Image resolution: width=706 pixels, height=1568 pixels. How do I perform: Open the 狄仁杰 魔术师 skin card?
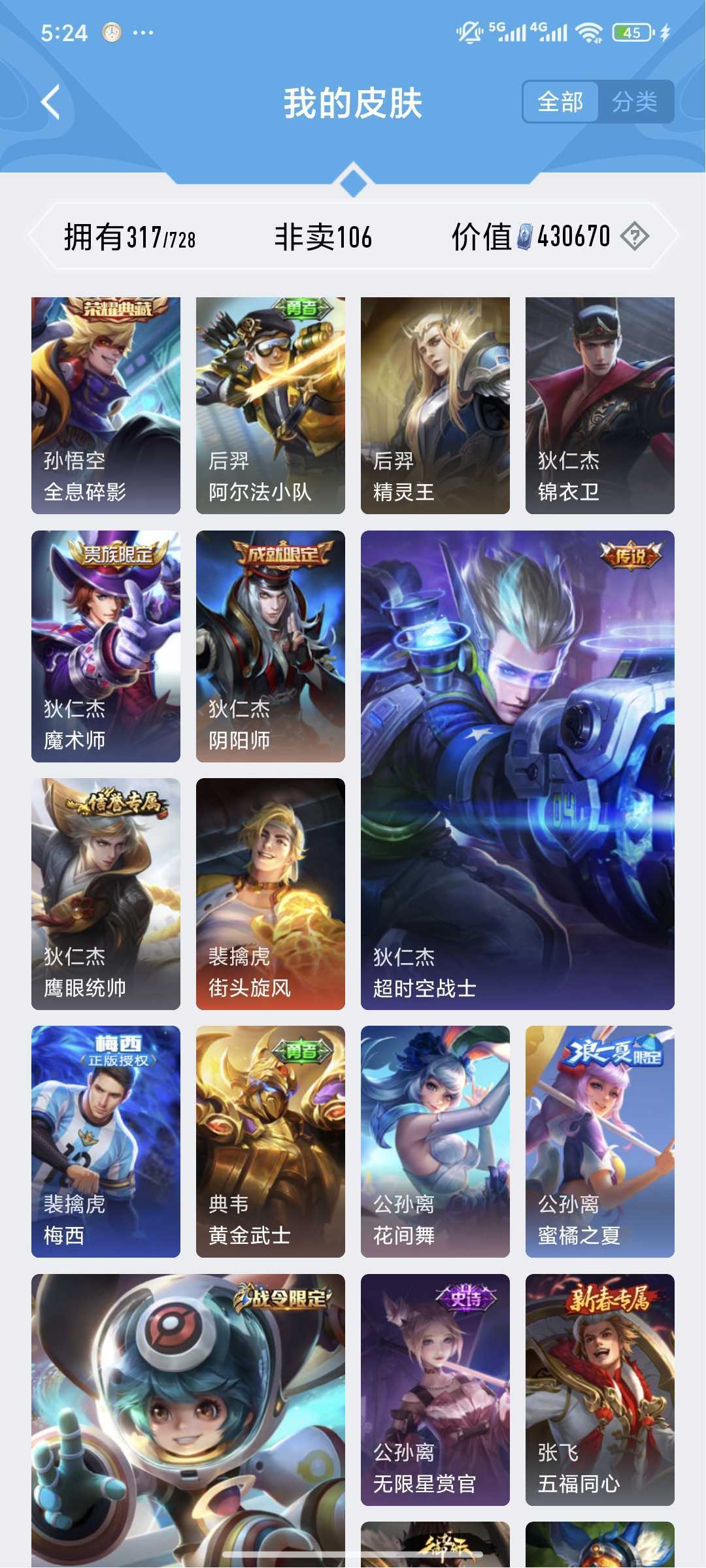click(106, 647)
